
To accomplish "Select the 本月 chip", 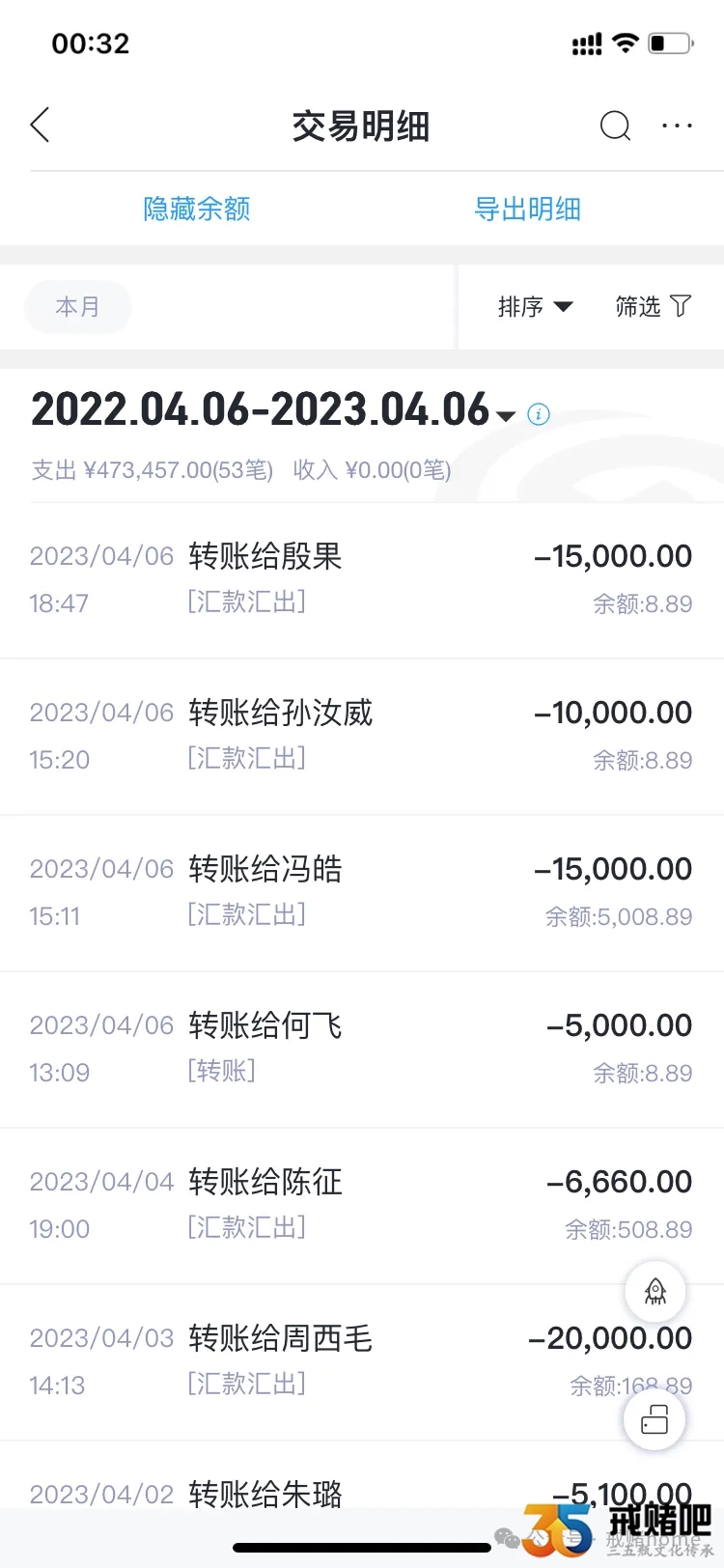I will [x=78, y=307].
